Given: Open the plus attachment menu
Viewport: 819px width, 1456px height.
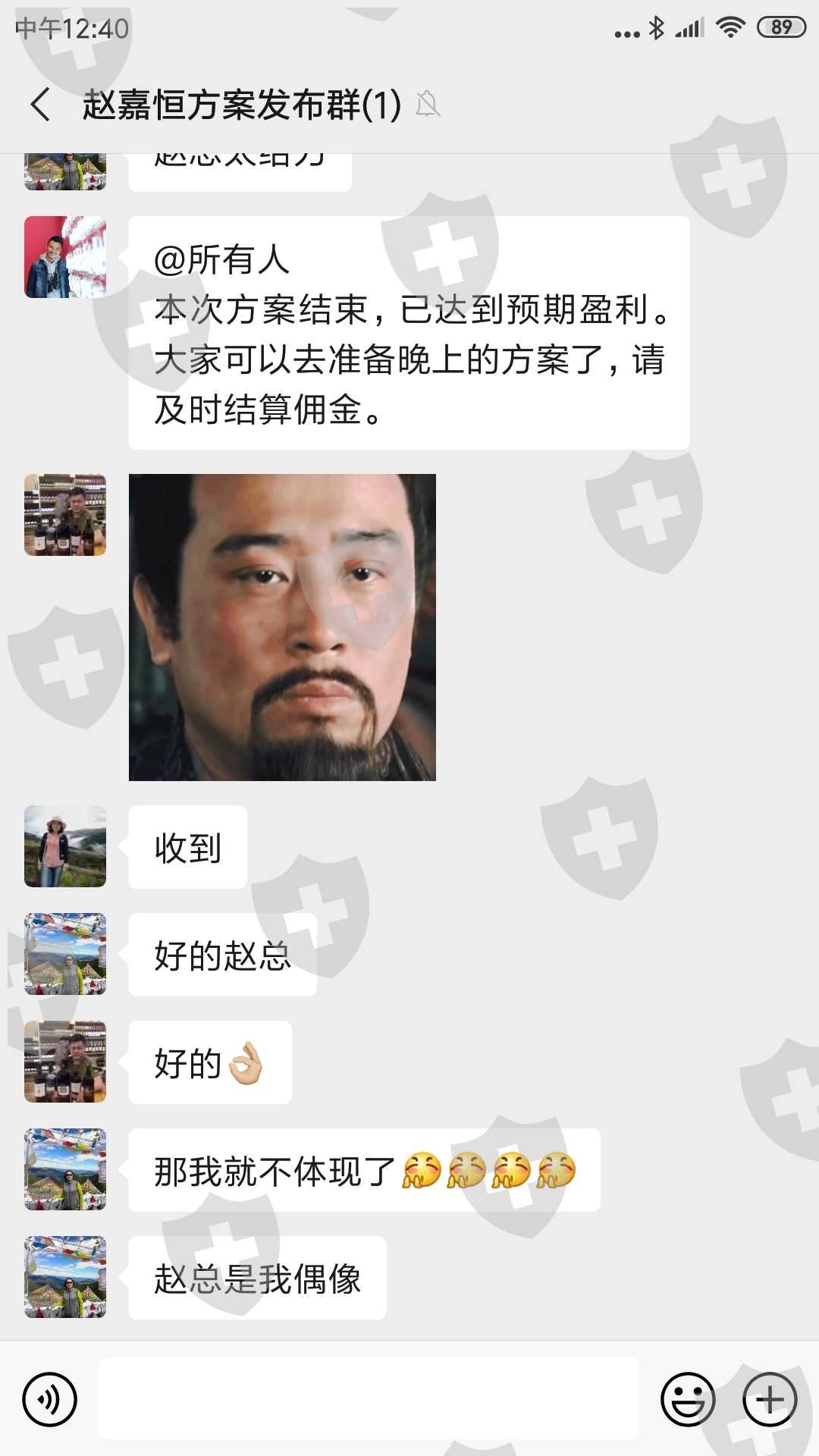Looking at the screenshot, I should [x=770, y=1399].
